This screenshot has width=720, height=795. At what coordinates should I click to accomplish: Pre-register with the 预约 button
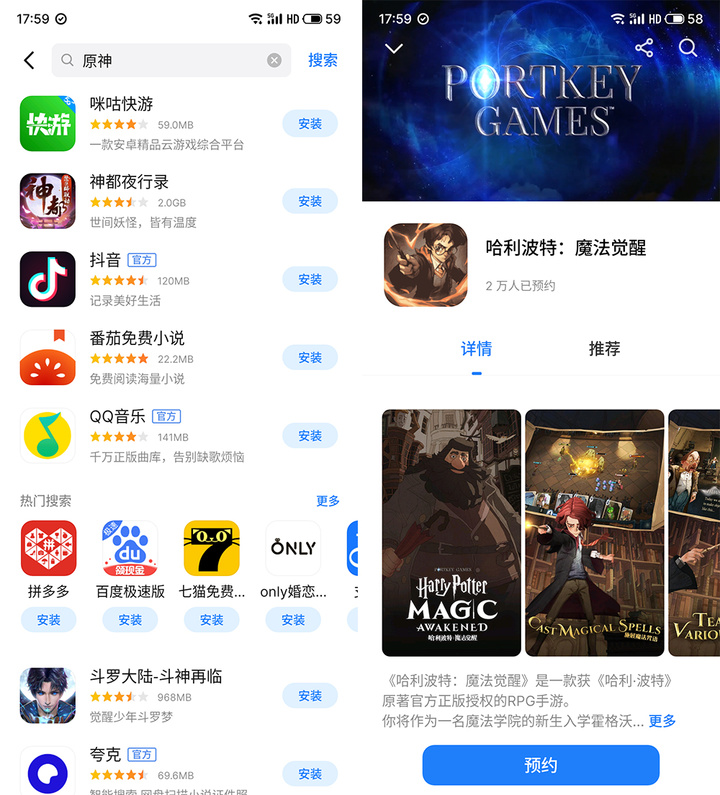[540, 765]
